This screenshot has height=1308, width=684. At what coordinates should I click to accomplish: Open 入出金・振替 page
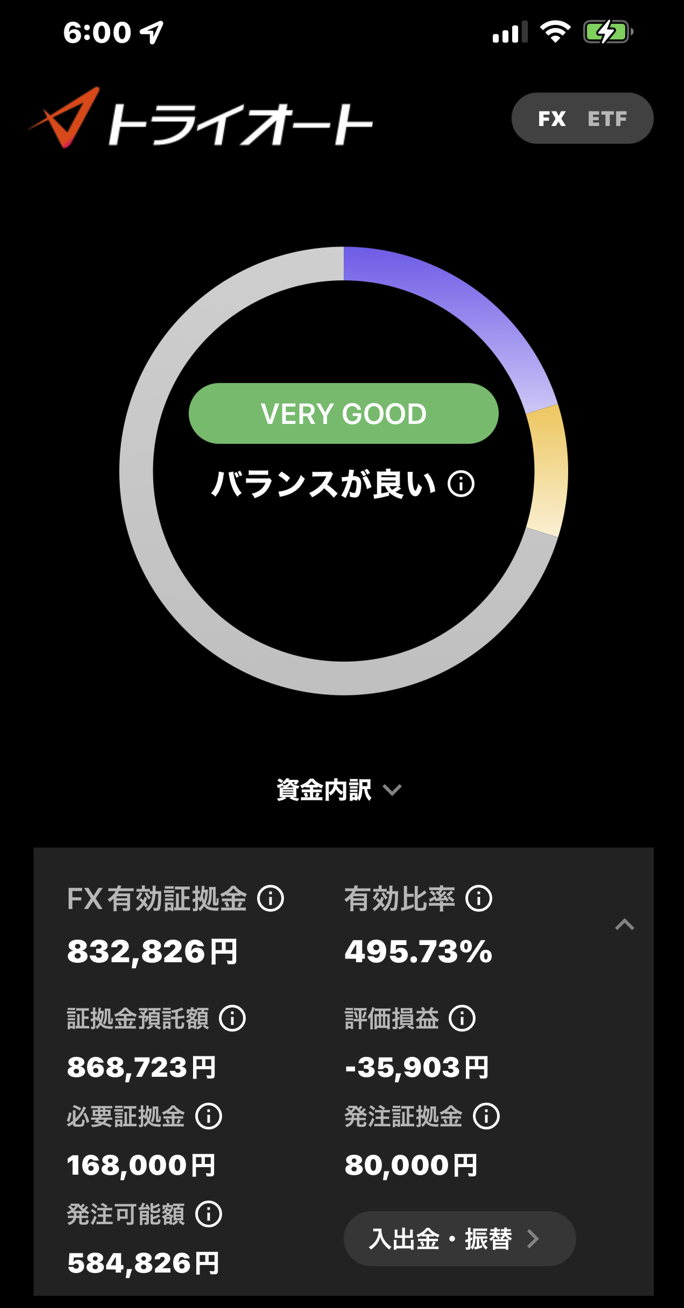click(x=459, y=1239)
